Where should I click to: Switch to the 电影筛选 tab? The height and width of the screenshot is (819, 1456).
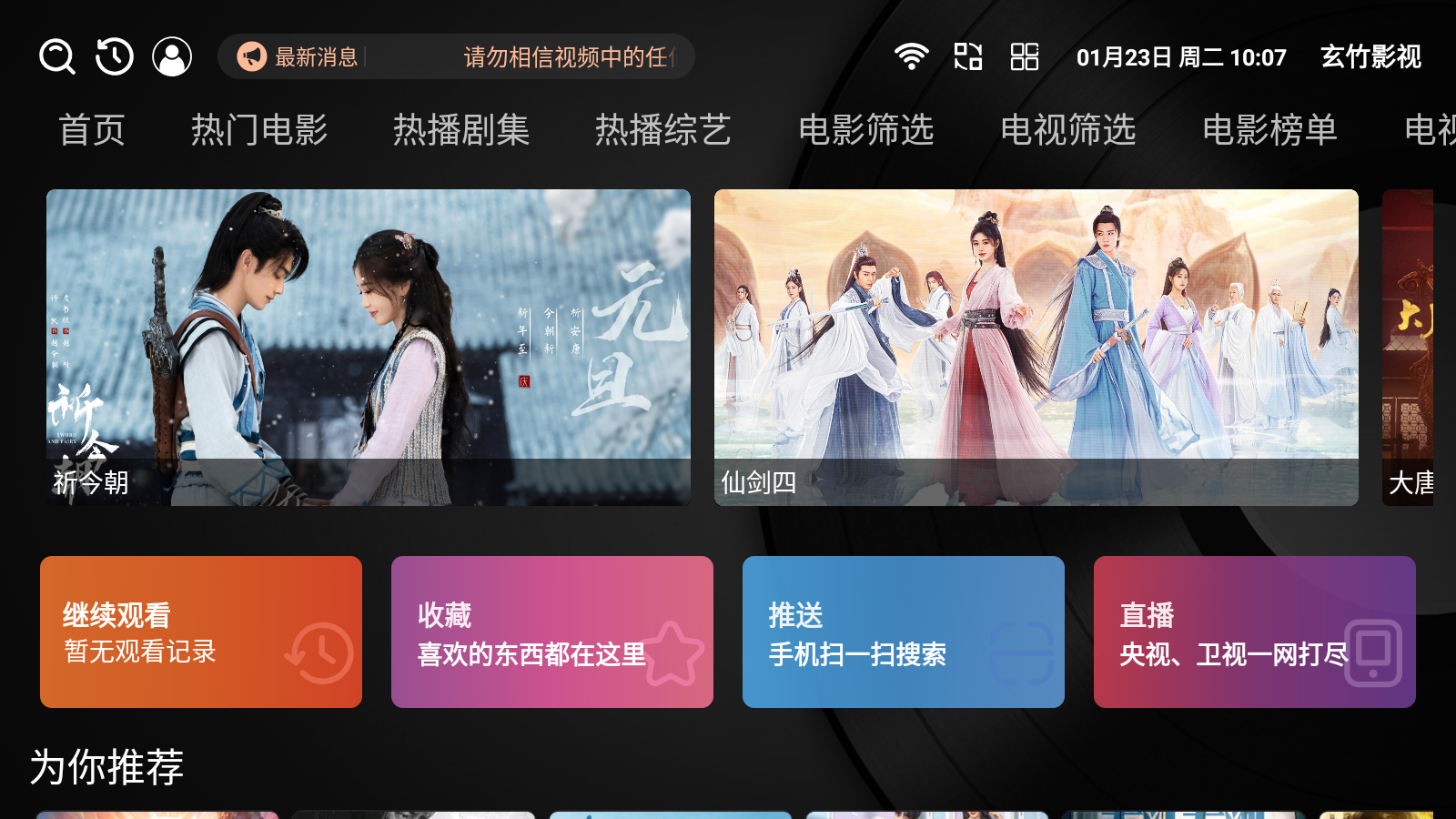(x=865, y=130)
